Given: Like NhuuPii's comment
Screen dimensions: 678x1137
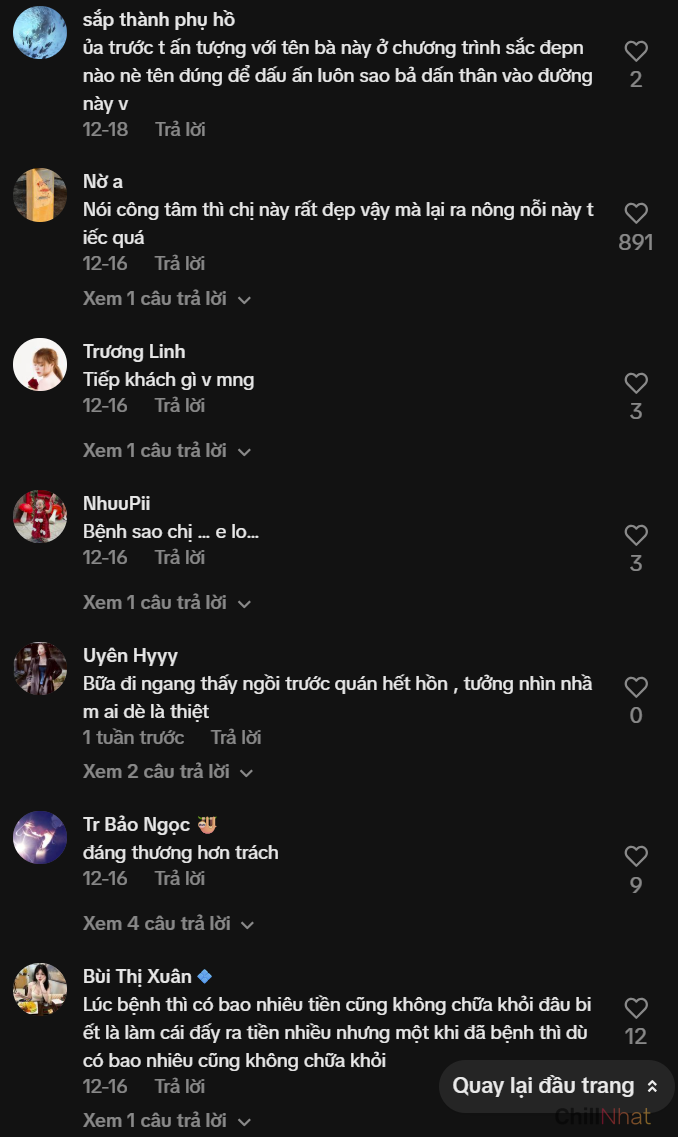Looking at the screenshot, I should coord(636,535).
